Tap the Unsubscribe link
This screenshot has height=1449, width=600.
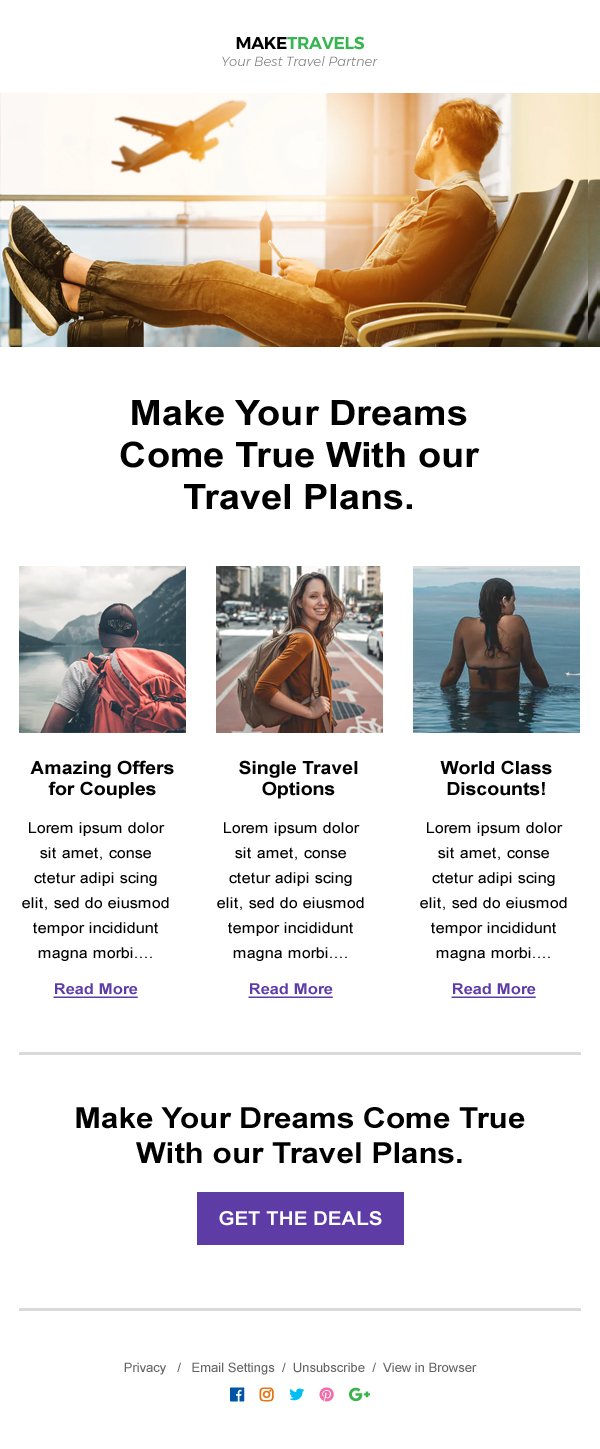pyautogui.click(x=329, y=1367)
